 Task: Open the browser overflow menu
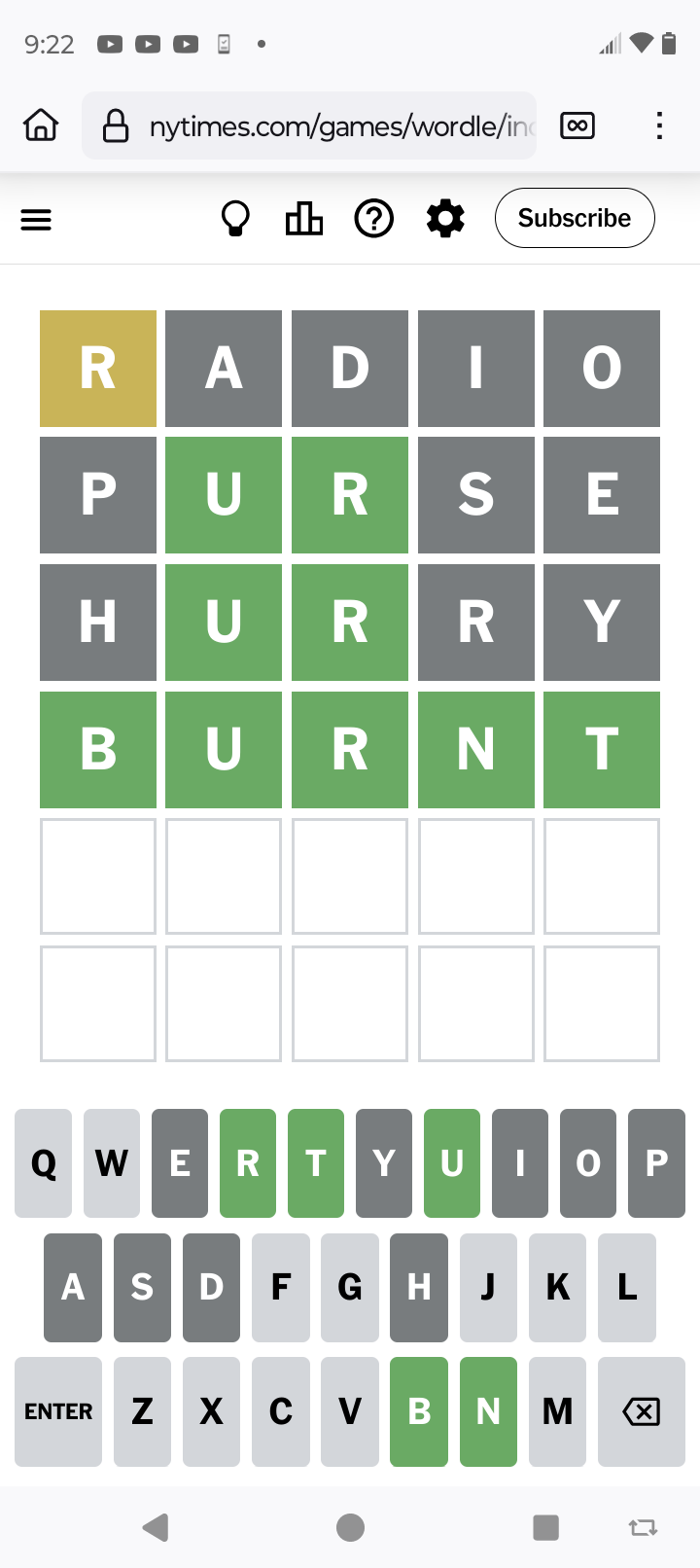pyautogui.click(x=659, y=125)
